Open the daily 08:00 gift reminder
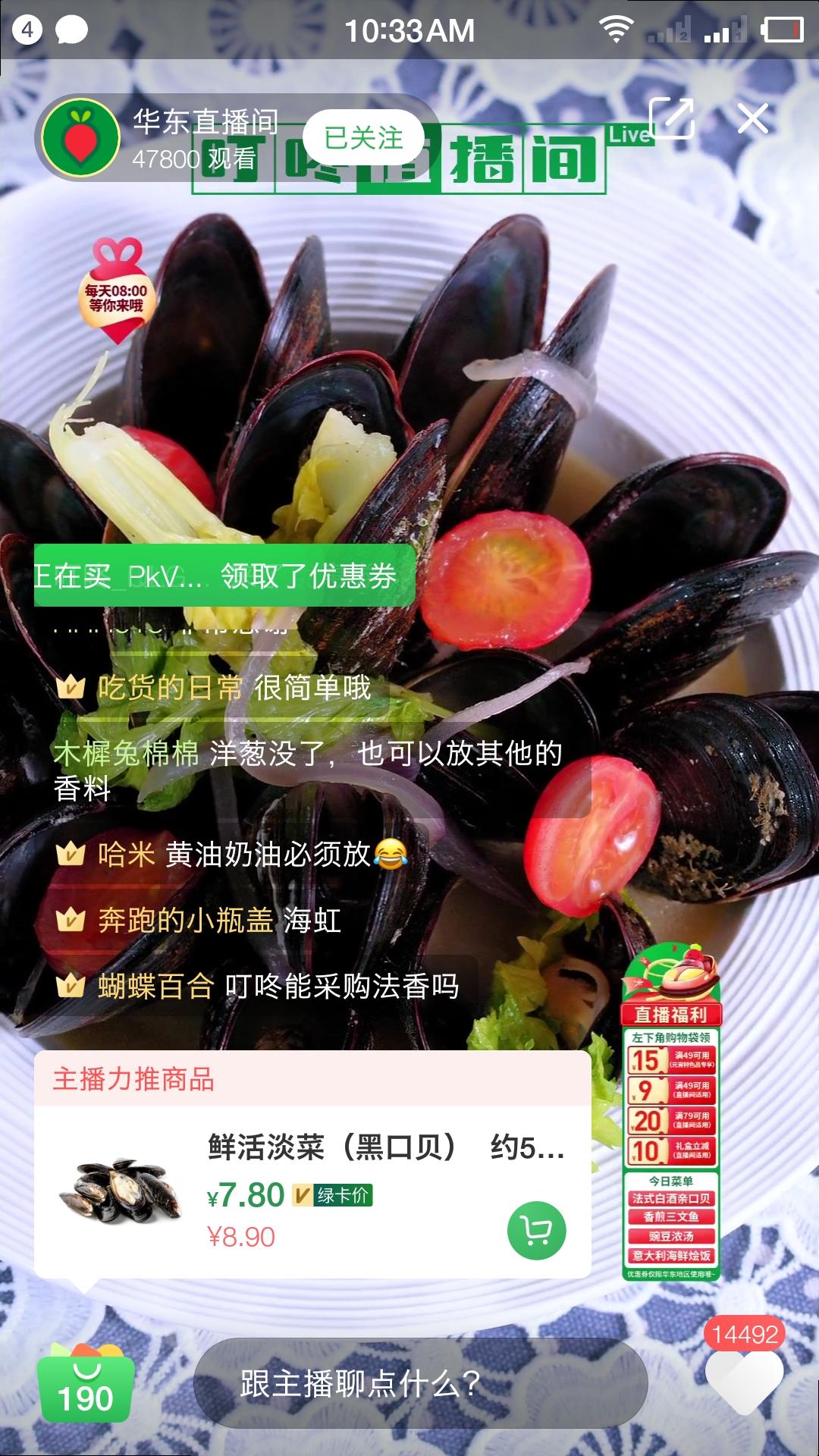Screen dimensions: 819x1456 (x=115, y=291)
